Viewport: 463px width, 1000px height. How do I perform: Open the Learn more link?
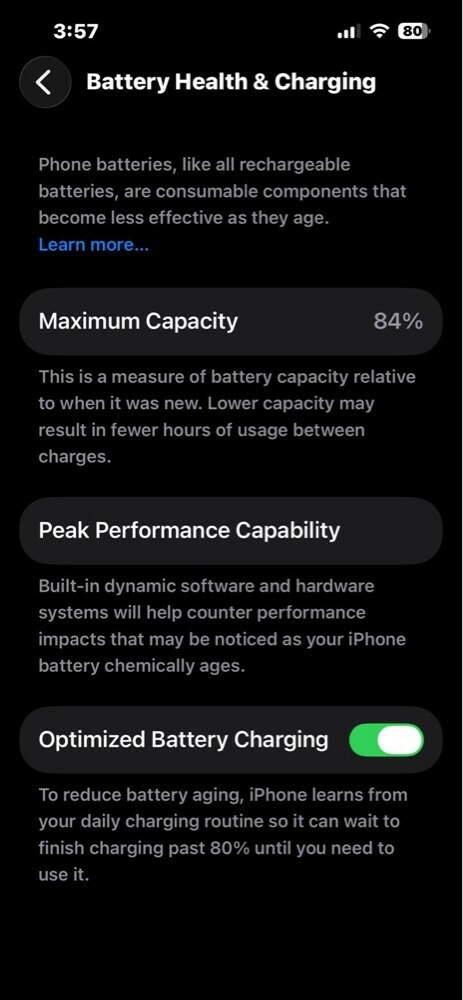(94, 245)
